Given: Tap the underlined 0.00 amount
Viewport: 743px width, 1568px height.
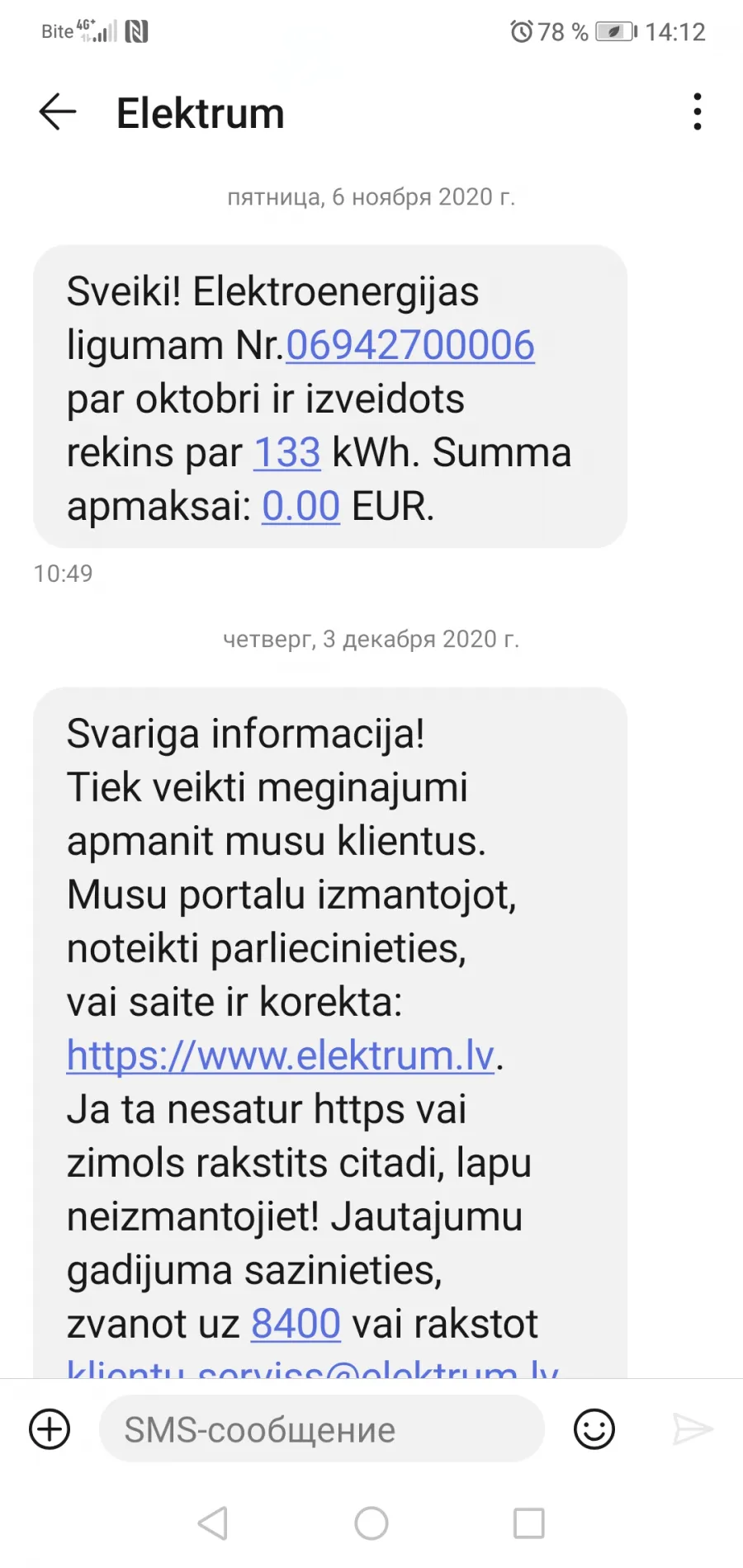Looking at the screenshot, I should pos(301,506).
